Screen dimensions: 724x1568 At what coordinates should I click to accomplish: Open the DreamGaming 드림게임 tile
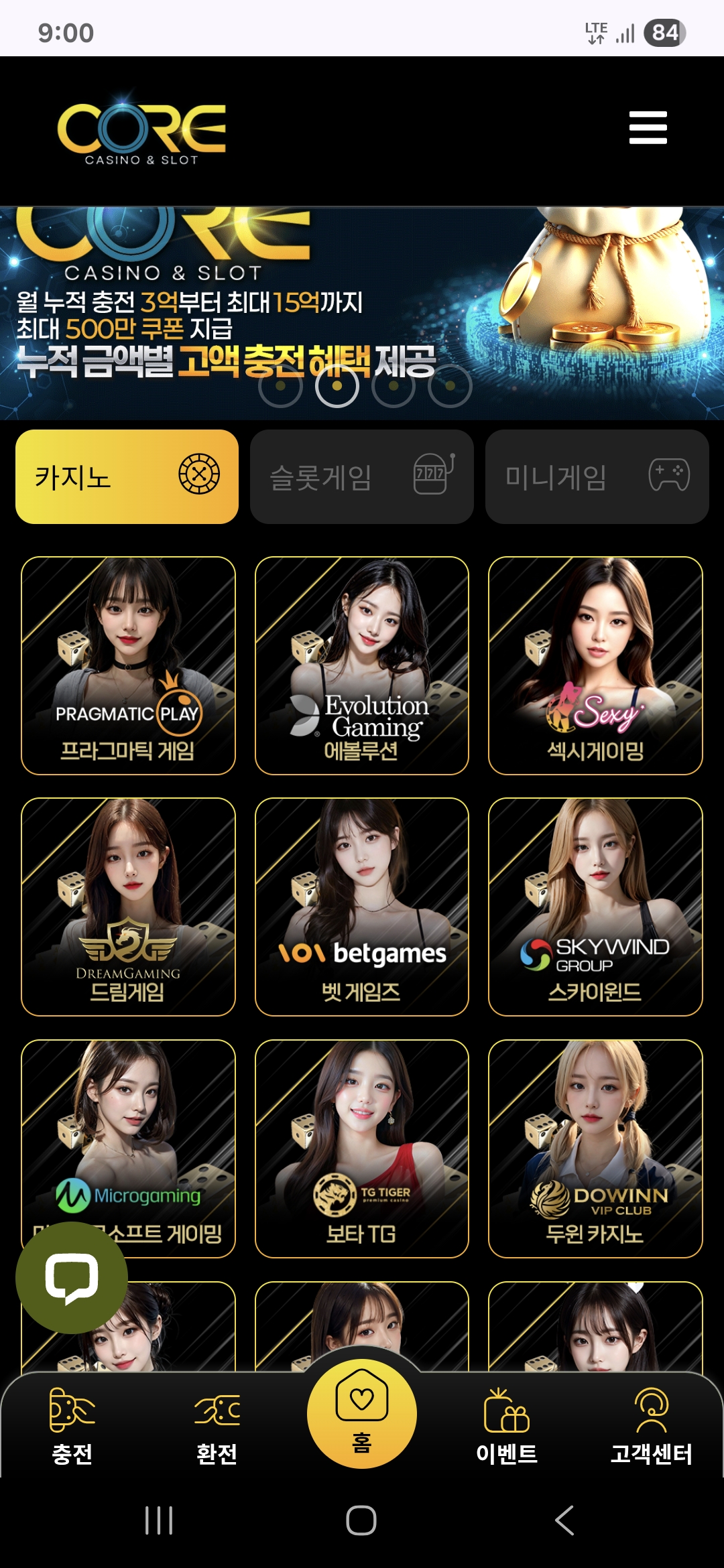[128, 907]
